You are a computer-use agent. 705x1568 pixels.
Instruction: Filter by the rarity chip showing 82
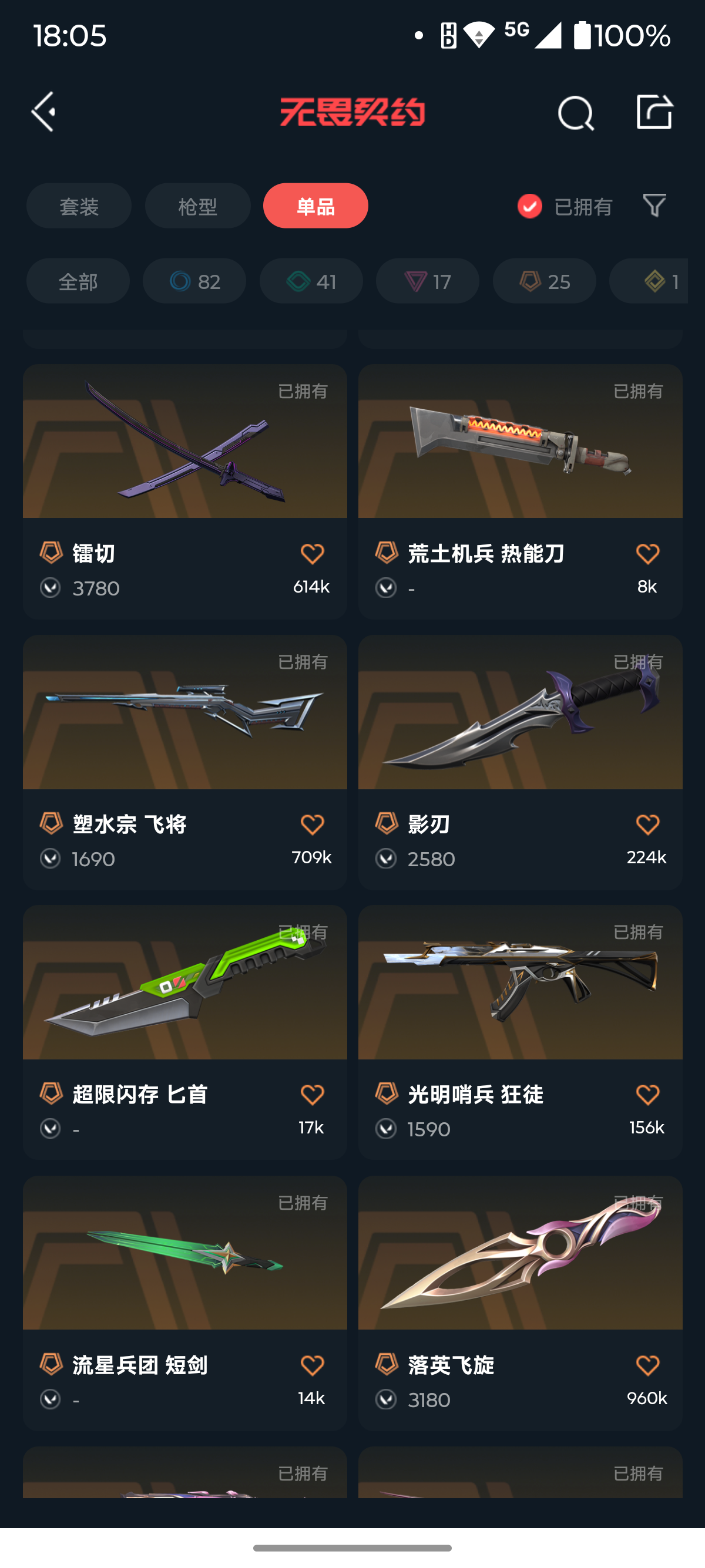194,282
